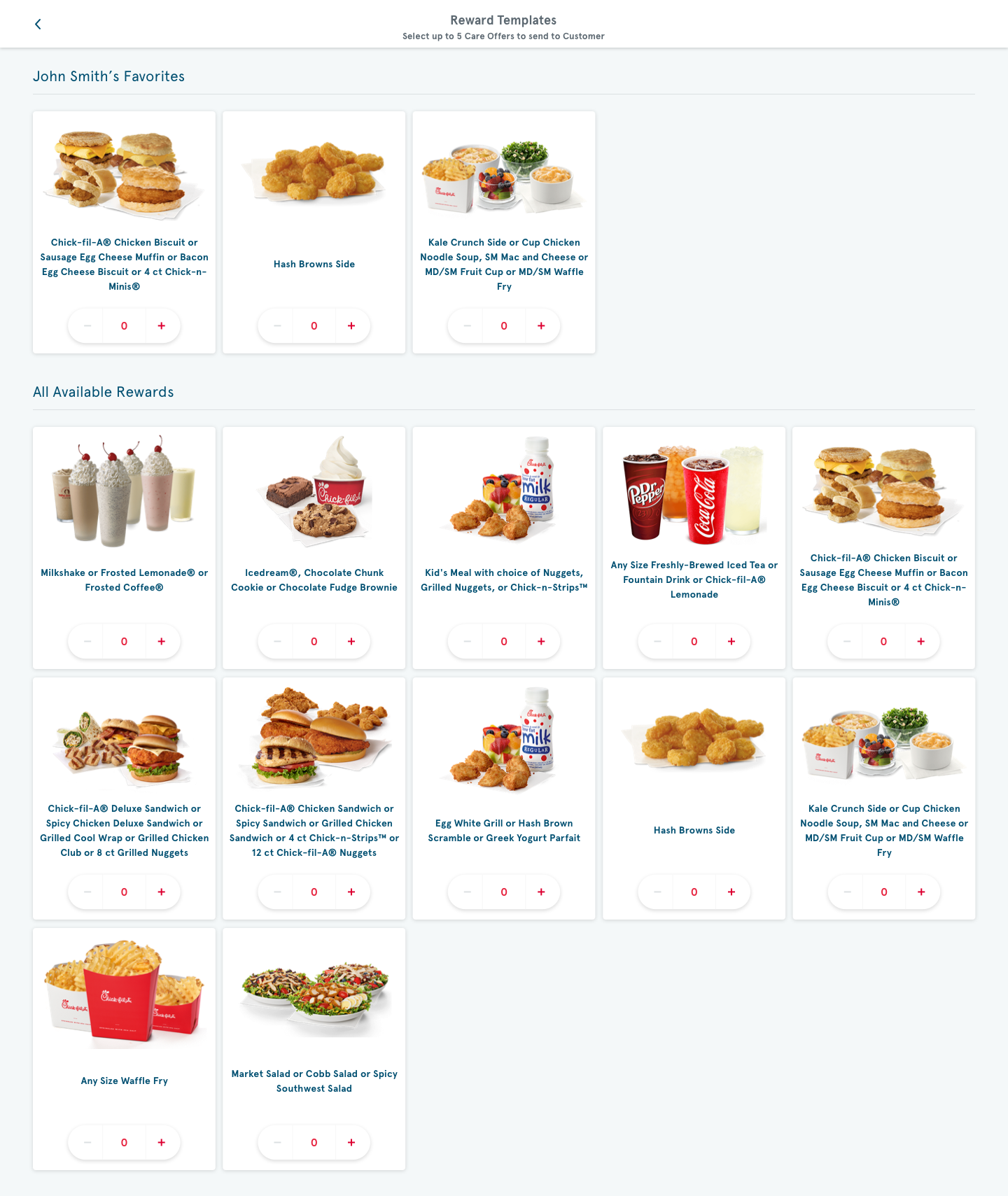This screenshot has width=1008, height=1196.
Task: Decrease Any Size Waffle Fry quantity
Action: pyautogui.click(x=87, y=1143)
